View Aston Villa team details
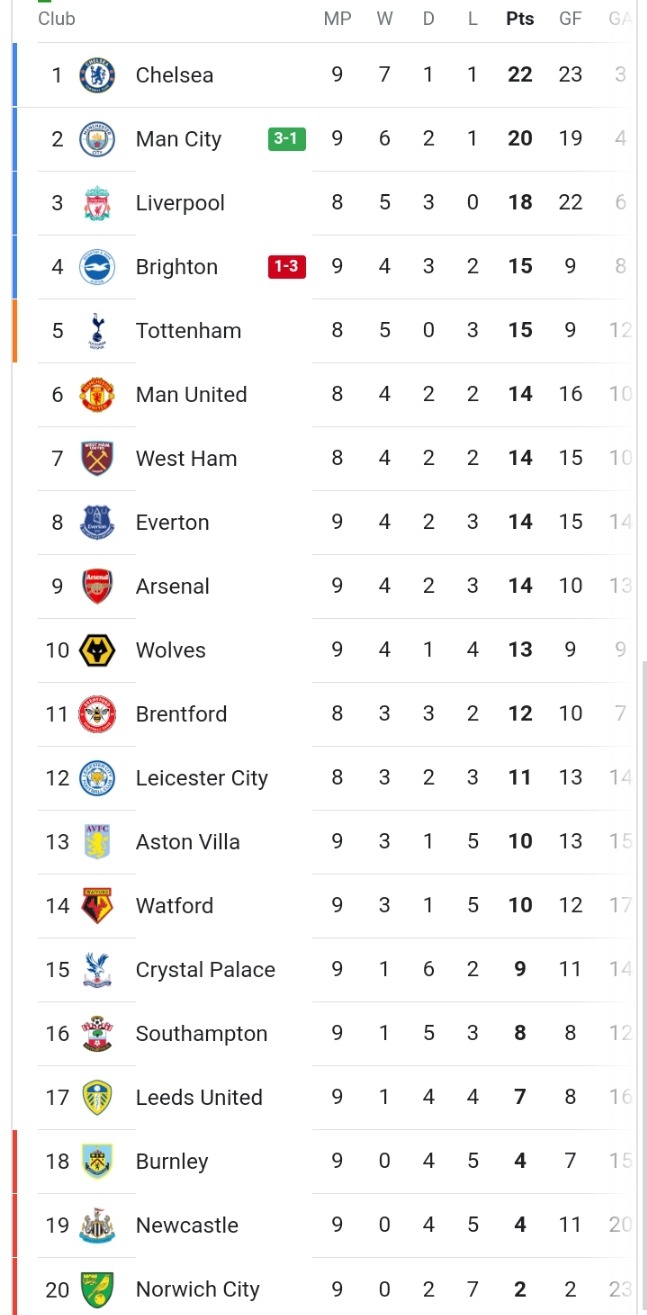The height and width of the screenshot is (1315, 647). [325, 843]
